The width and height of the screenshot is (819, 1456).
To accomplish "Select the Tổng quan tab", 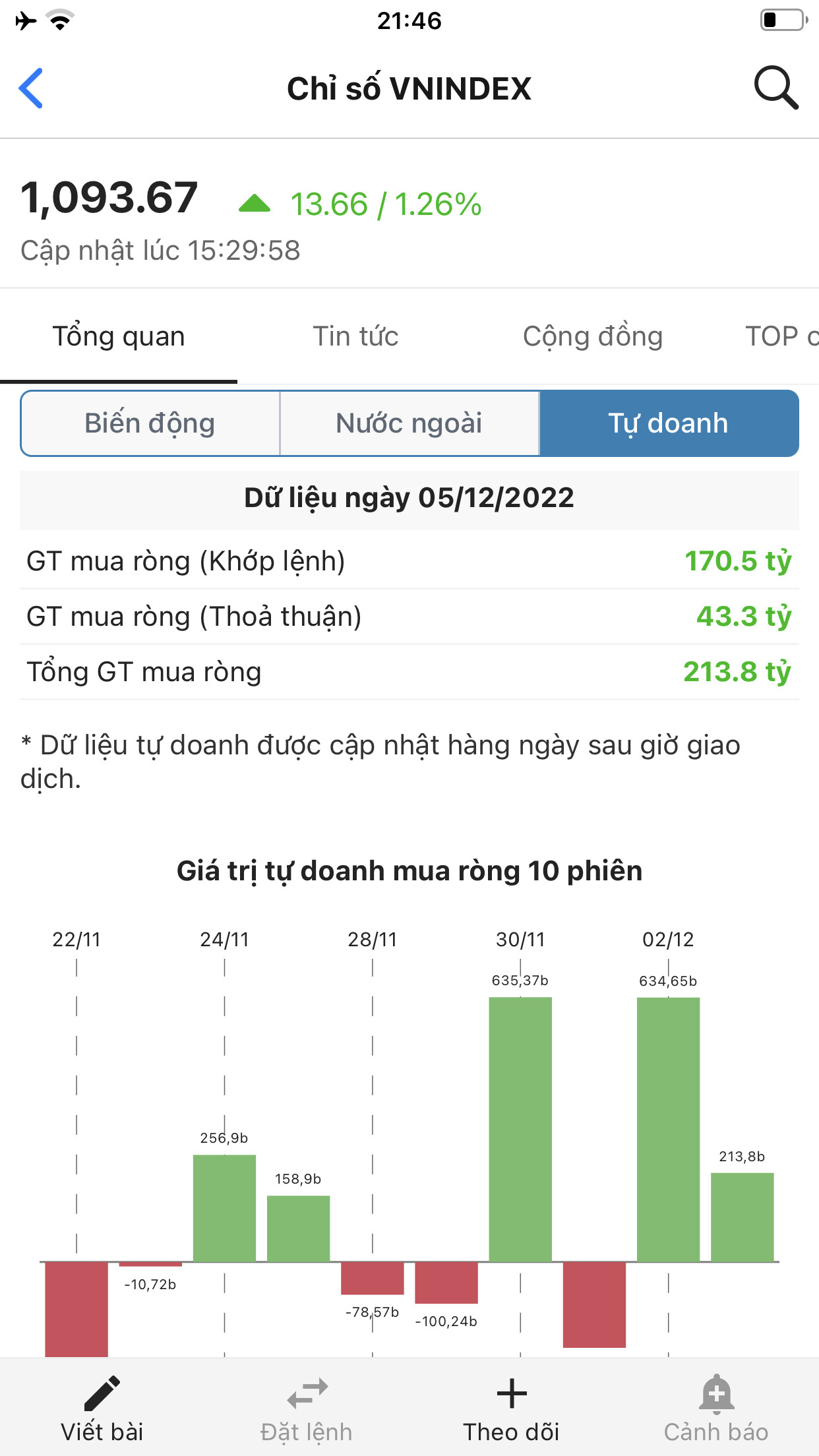I will pos(119,336).
